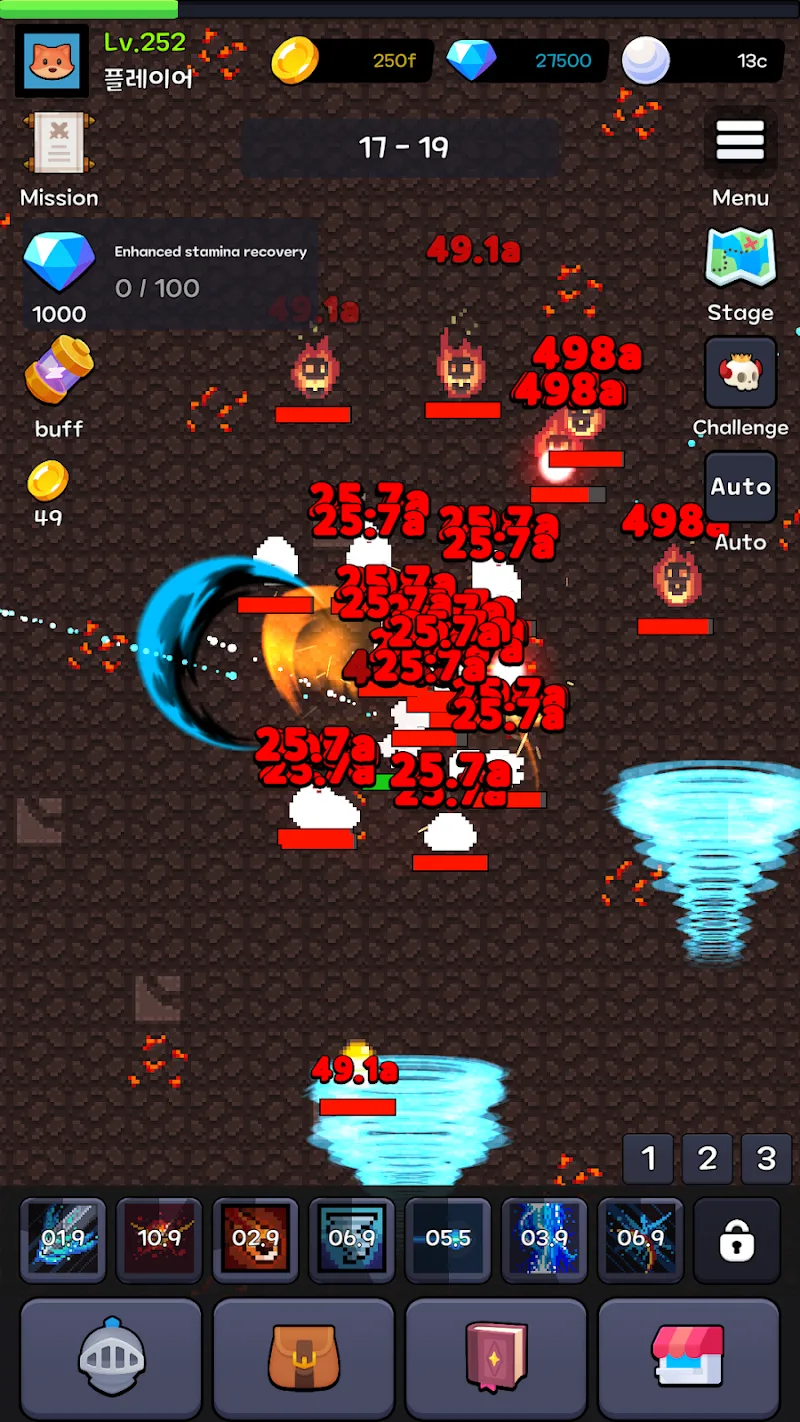Start the skull Challenge mode
Screen dimensions: 800x1422
click(740, 373)
